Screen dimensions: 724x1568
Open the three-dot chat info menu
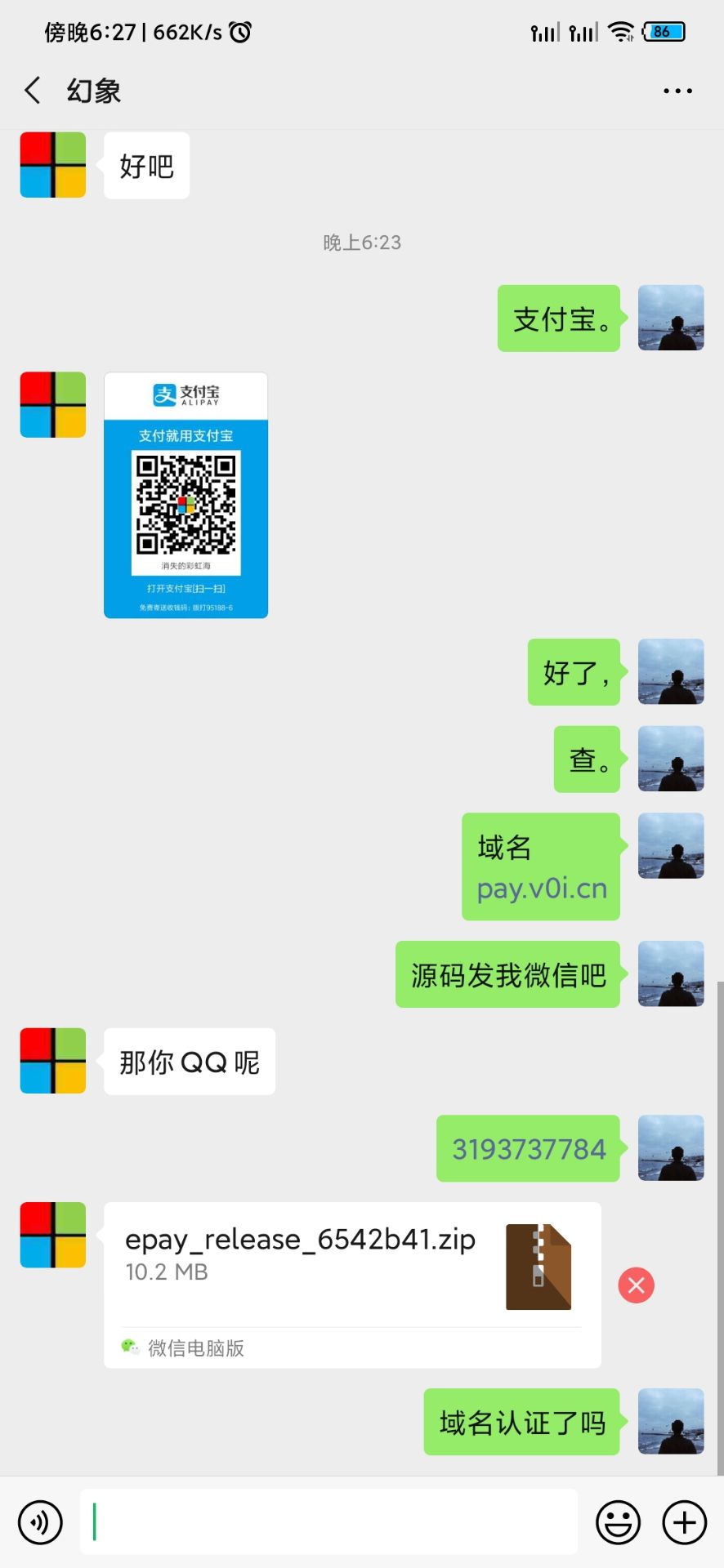click(677, 91)
